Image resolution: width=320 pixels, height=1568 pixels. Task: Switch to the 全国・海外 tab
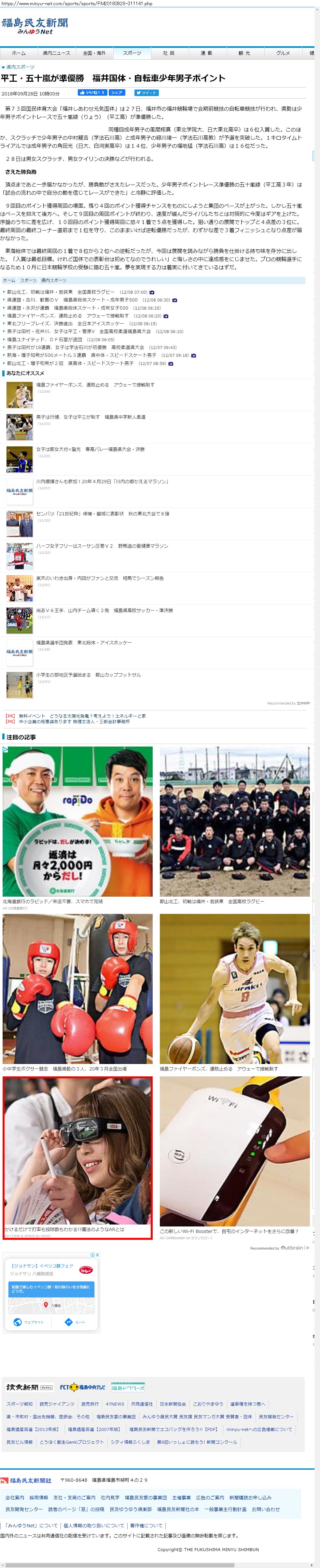coord(94,53)
